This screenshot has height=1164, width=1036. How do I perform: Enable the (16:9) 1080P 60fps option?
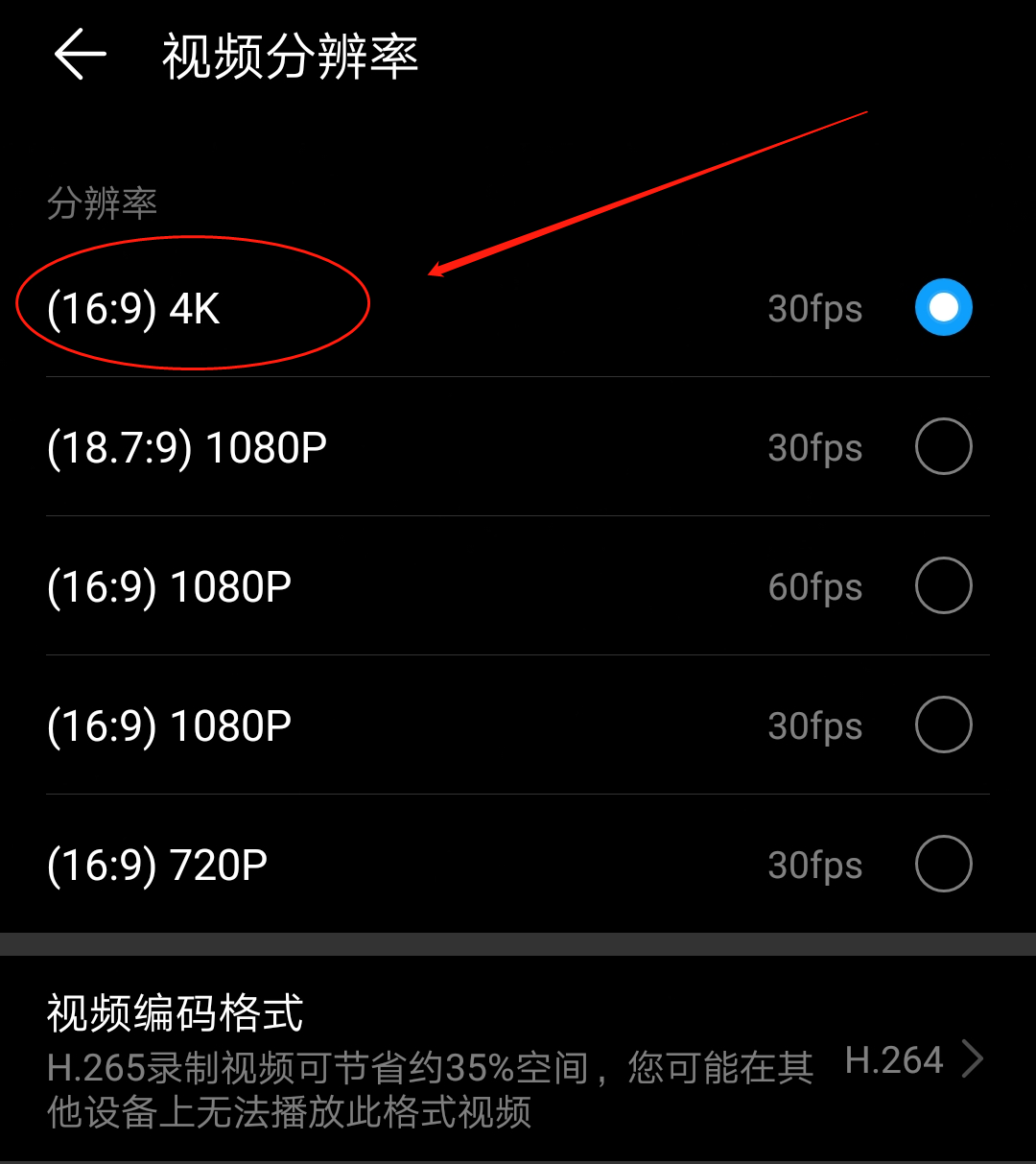942,585
